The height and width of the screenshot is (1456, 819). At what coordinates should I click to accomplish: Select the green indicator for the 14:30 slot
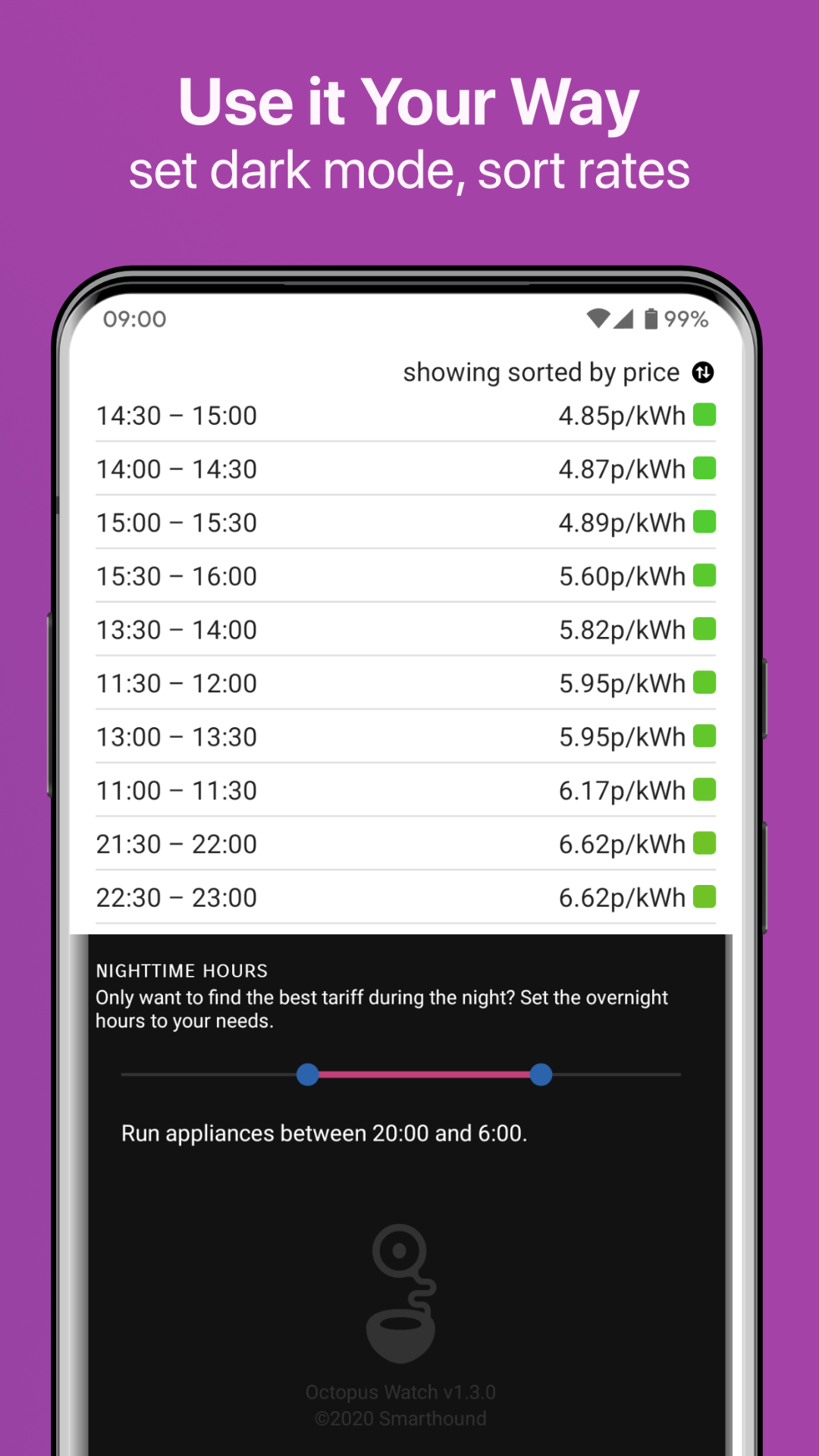tap(704, 415)
